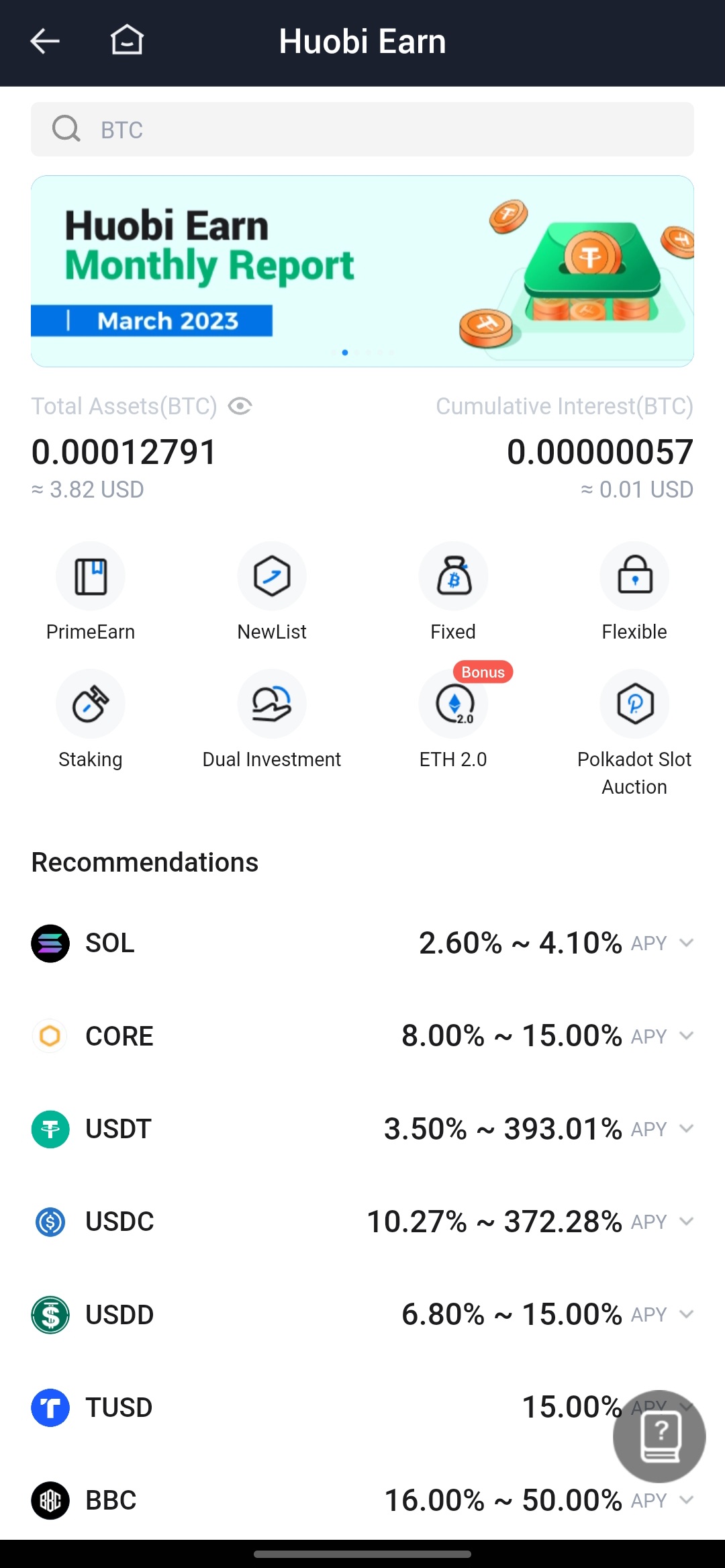Image resolution: width=725 pixels, height=1568 pixels.
Task: Open Flexible savings products
Action: [634, 591]
